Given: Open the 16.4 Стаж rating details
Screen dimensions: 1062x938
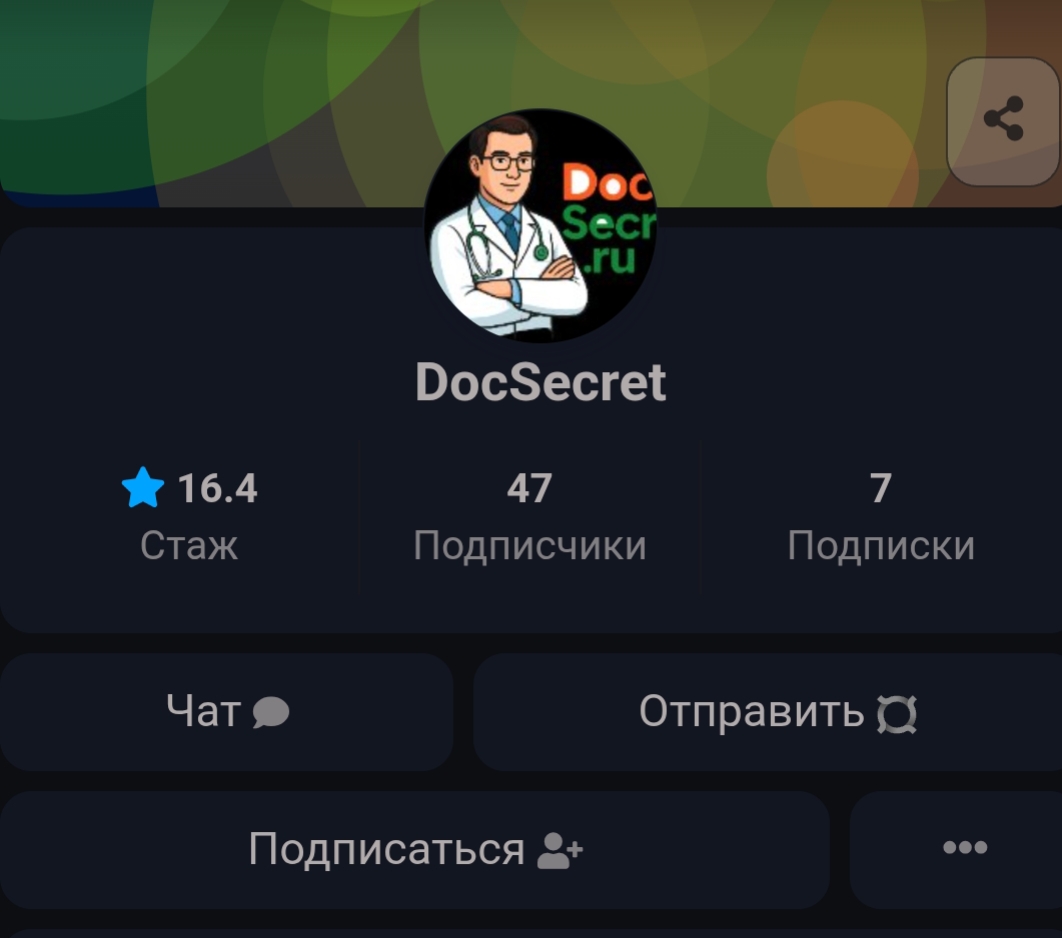Looking at the screenshot, I should click(189, 517).
